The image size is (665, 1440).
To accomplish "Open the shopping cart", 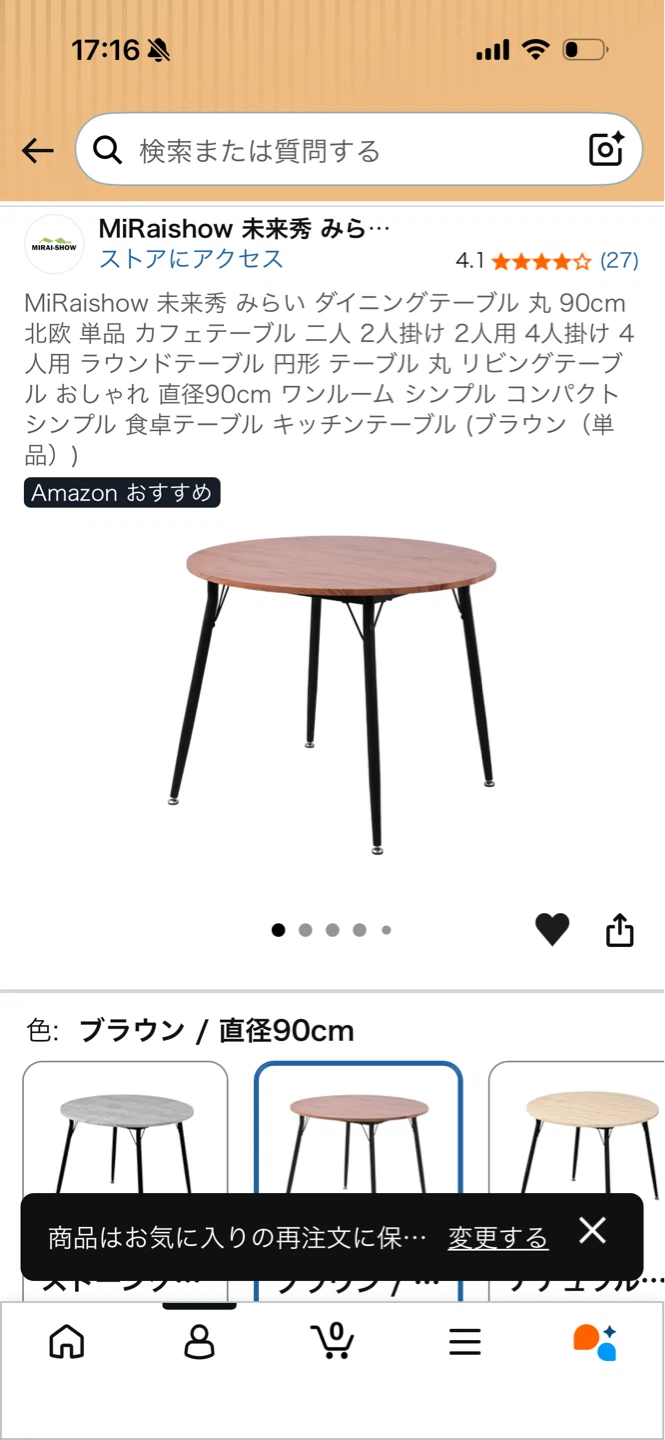I will coord(332,1340).
